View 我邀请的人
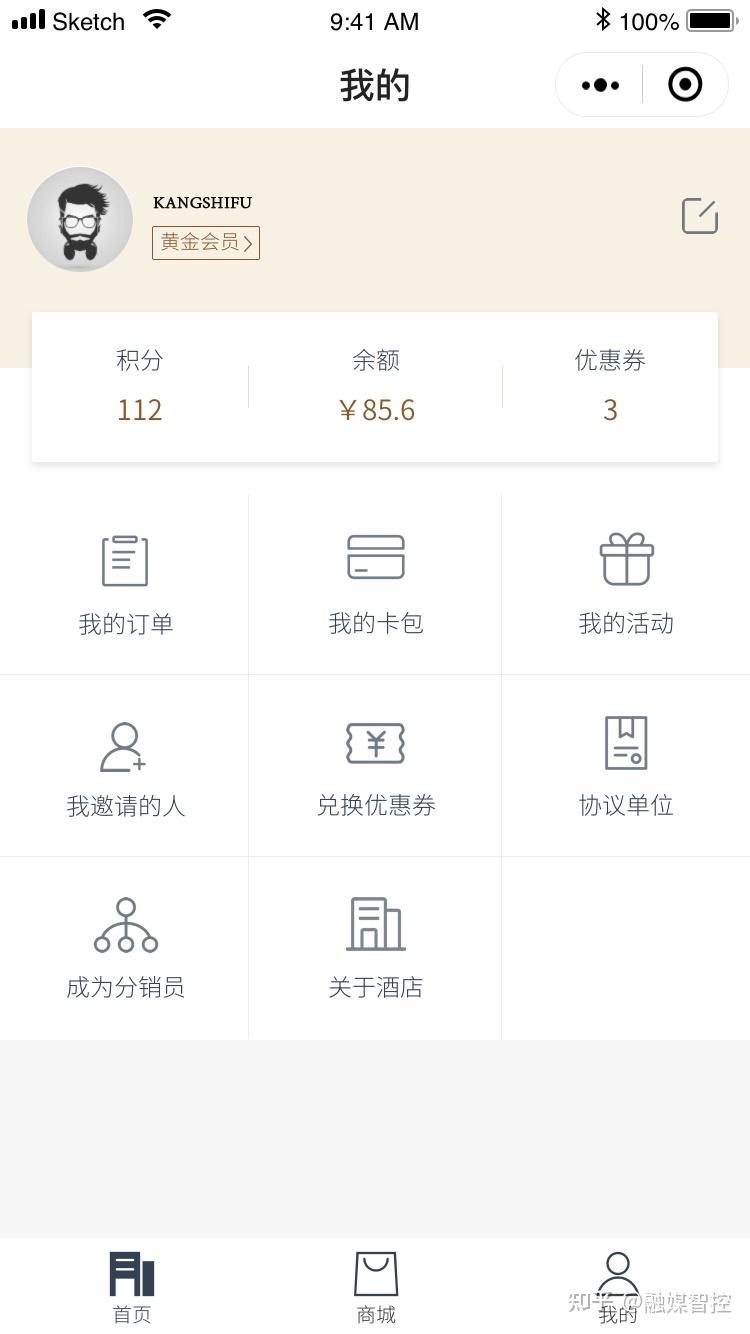 point(125,767)
